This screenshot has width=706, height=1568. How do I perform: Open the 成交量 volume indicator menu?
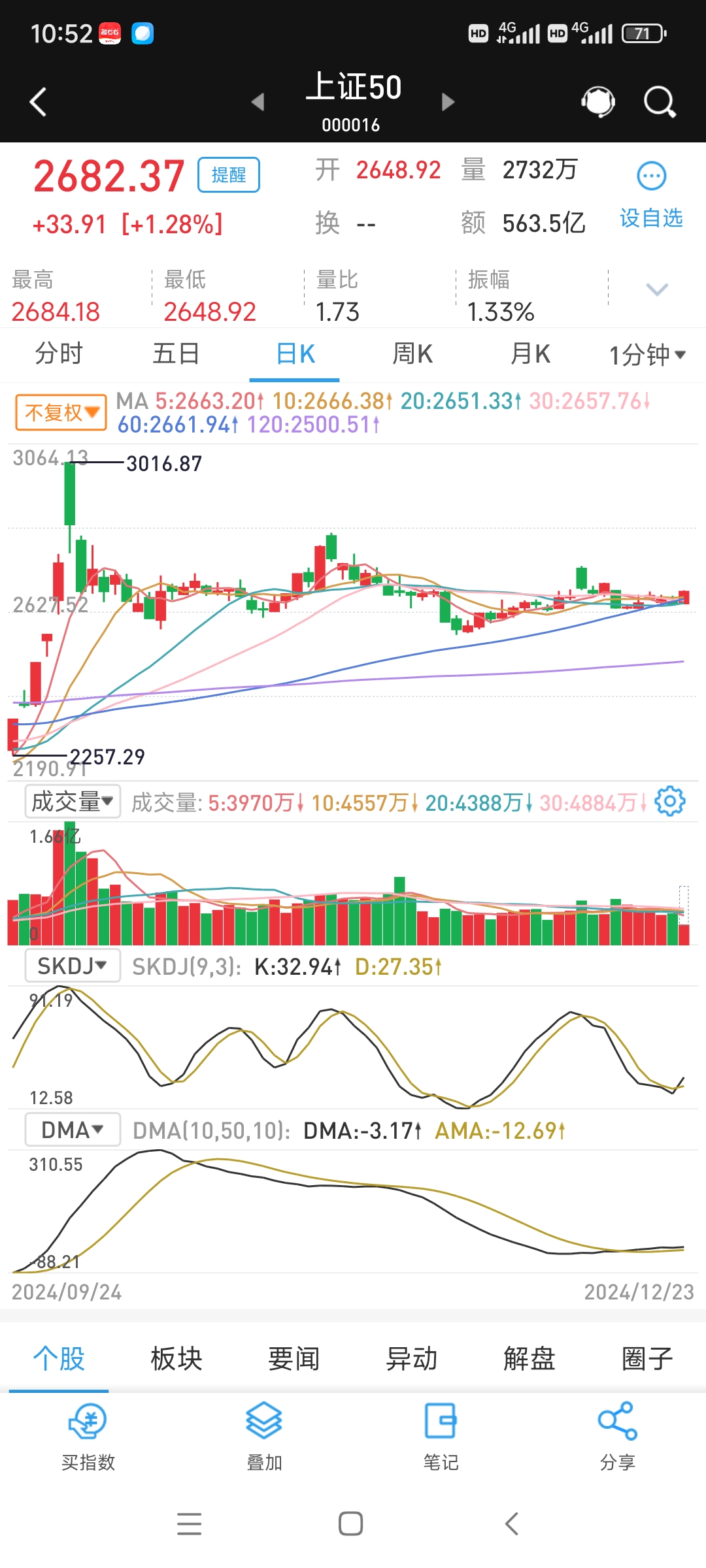tap(72, 800)
